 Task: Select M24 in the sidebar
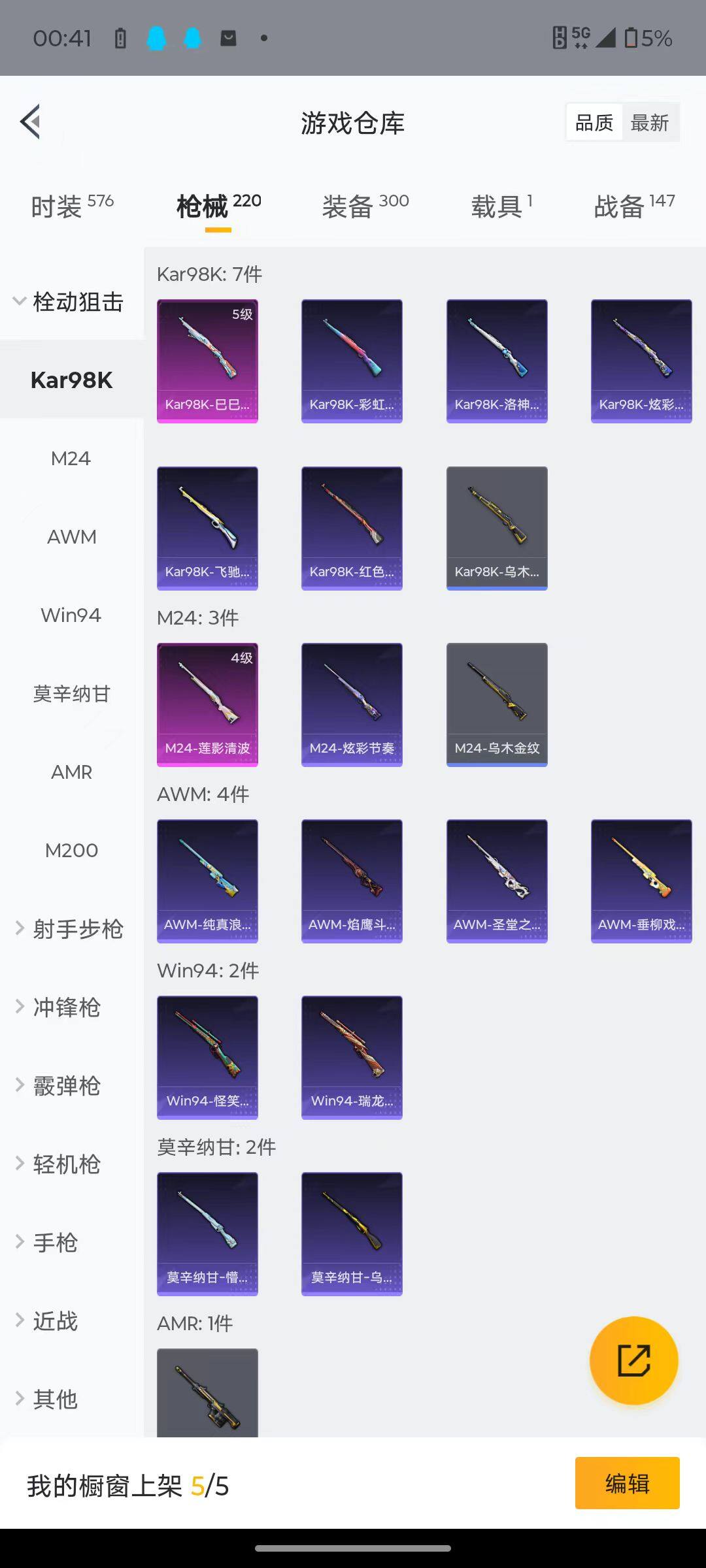point(71,458)
